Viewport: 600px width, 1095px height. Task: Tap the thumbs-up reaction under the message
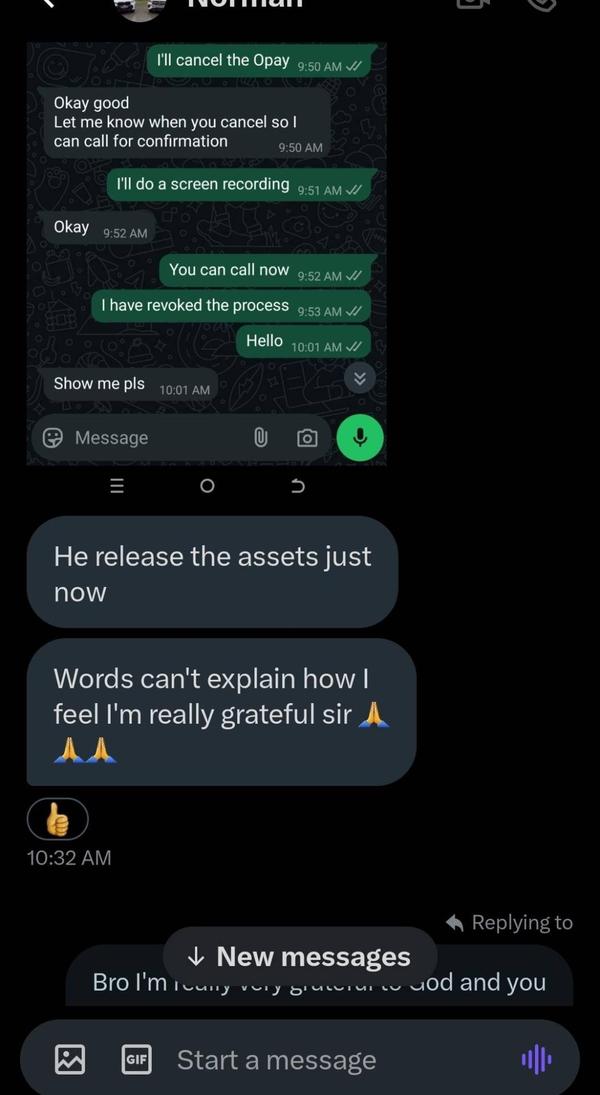coord(58,821)
